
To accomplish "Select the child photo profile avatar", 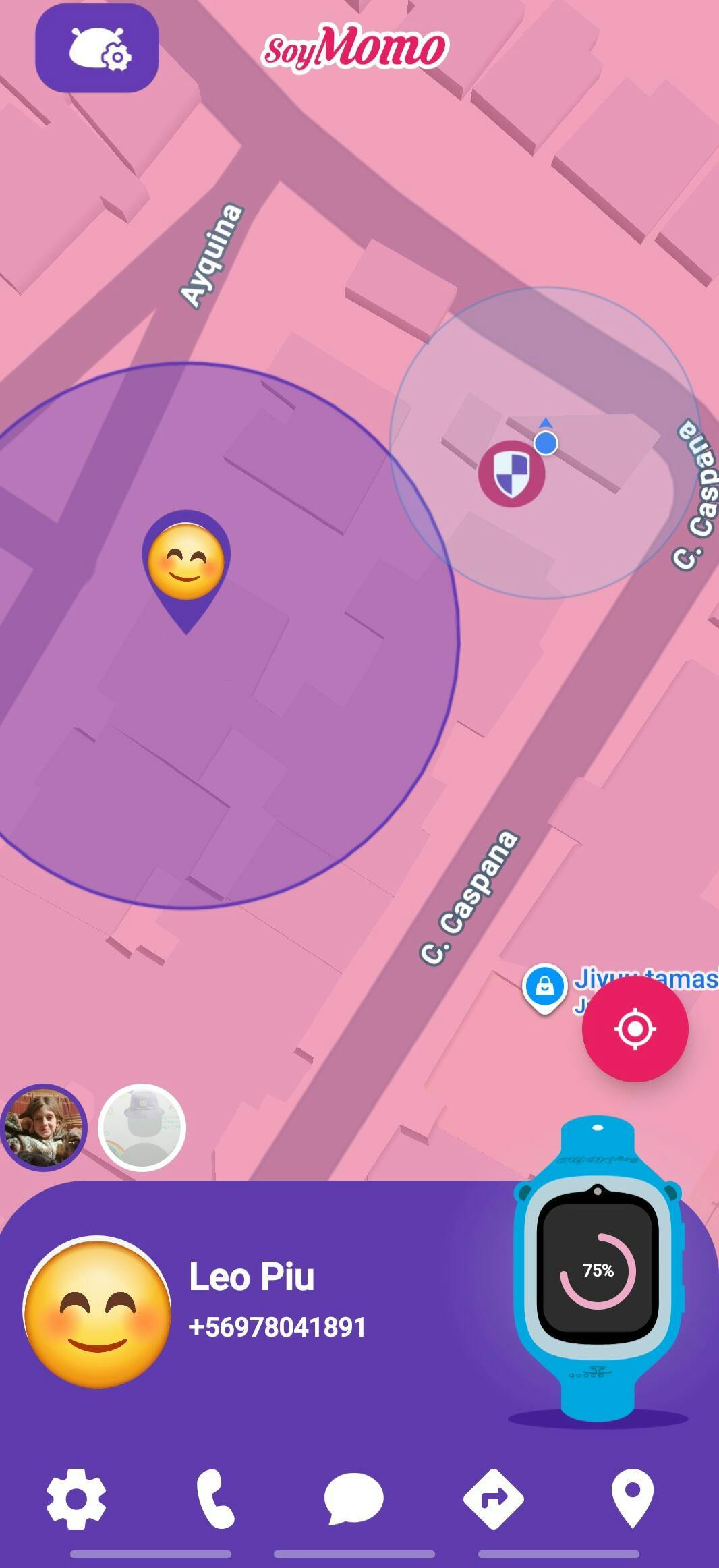I will (x=44, y=1127).
